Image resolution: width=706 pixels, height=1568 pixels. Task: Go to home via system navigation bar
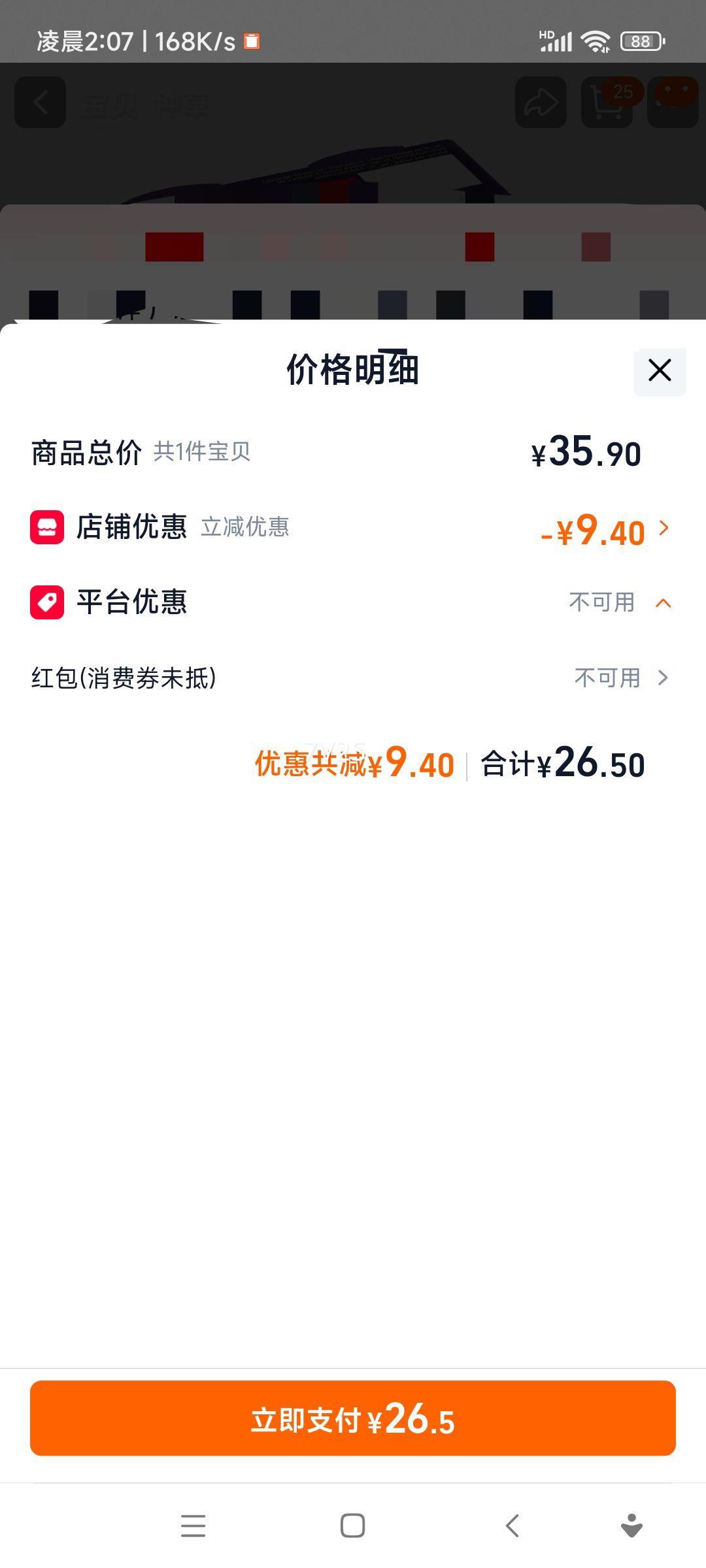tap(352, 1526)
